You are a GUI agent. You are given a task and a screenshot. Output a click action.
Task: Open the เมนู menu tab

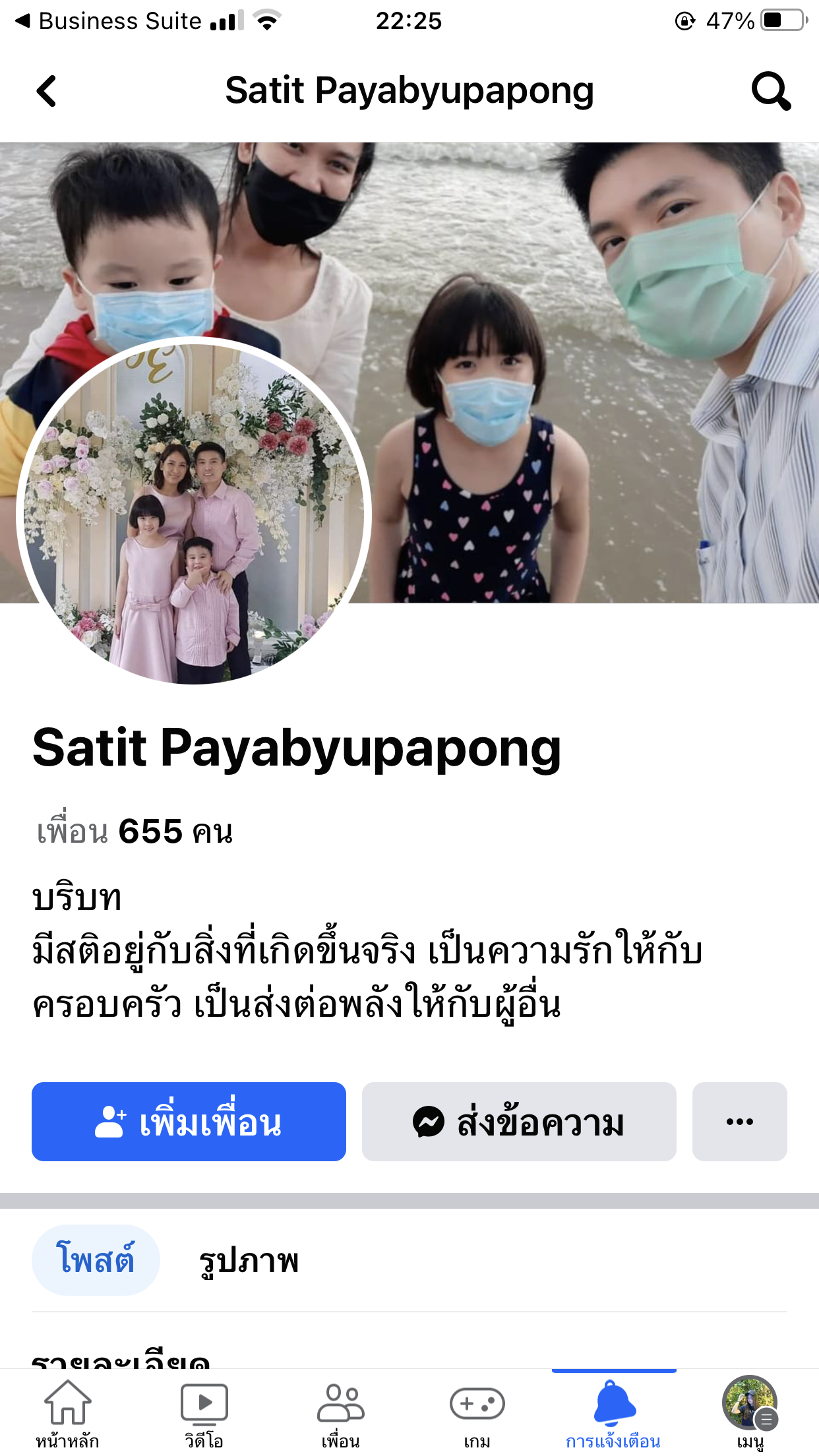[750, 1412]
